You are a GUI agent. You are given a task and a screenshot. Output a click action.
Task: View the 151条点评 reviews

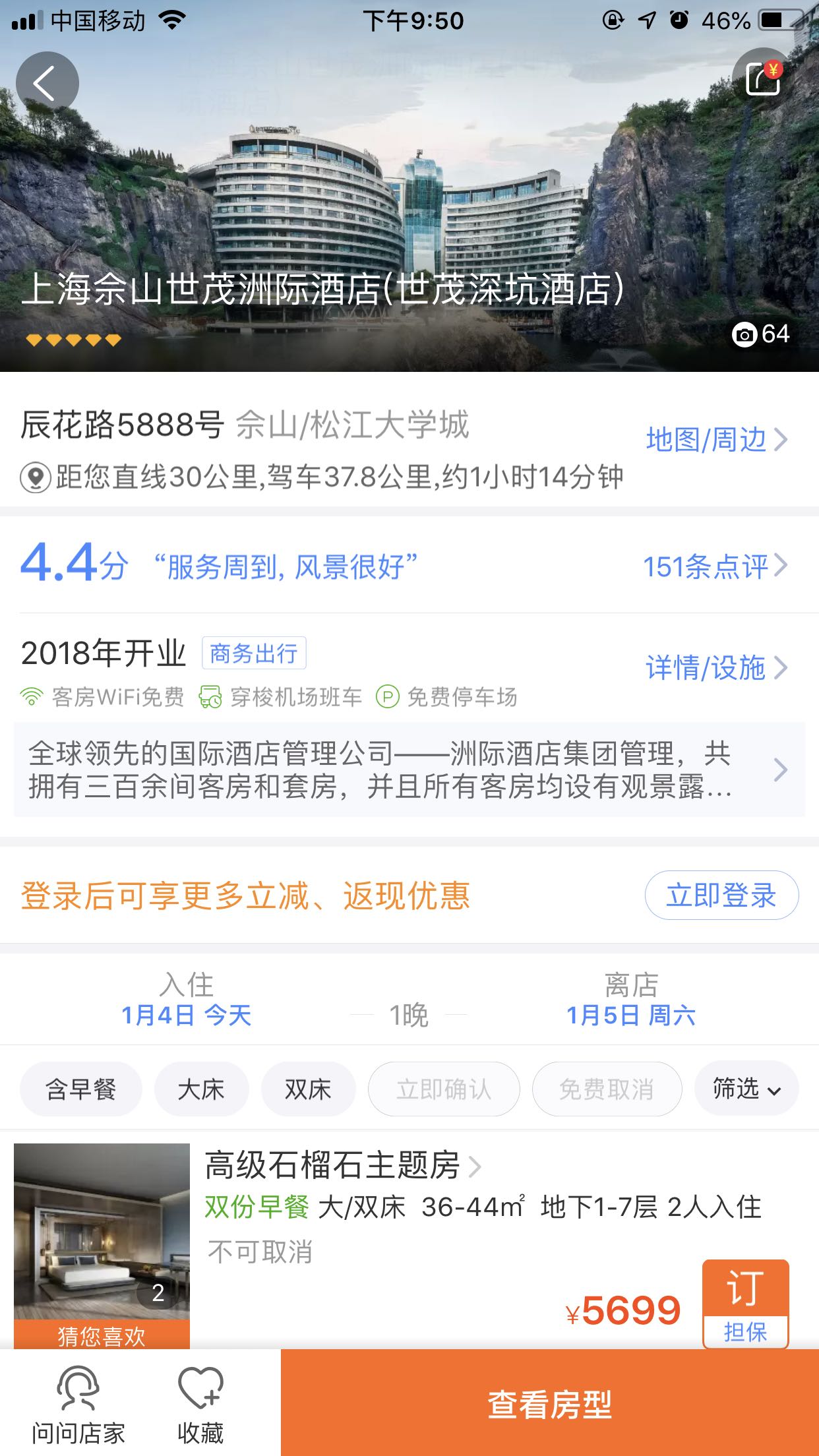click(715, 566)
